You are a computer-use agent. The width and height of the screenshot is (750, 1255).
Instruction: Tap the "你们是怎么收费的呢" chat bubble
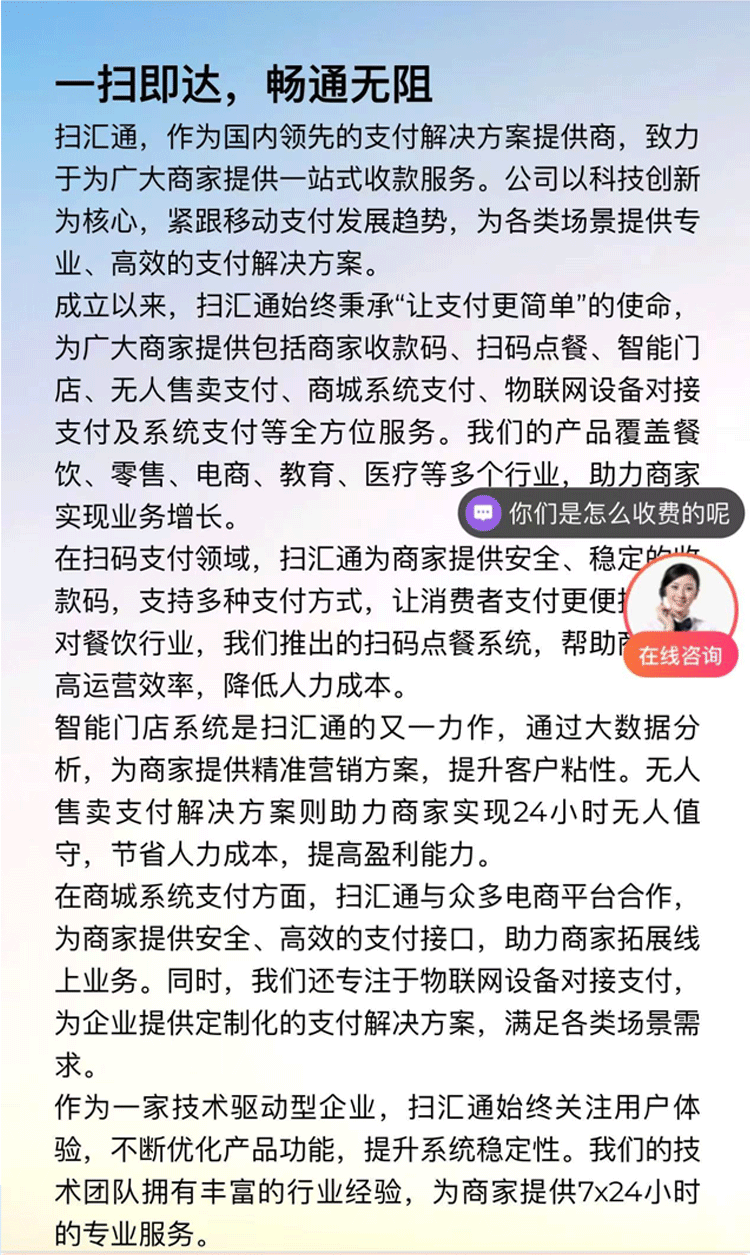[x=601, y=514]
